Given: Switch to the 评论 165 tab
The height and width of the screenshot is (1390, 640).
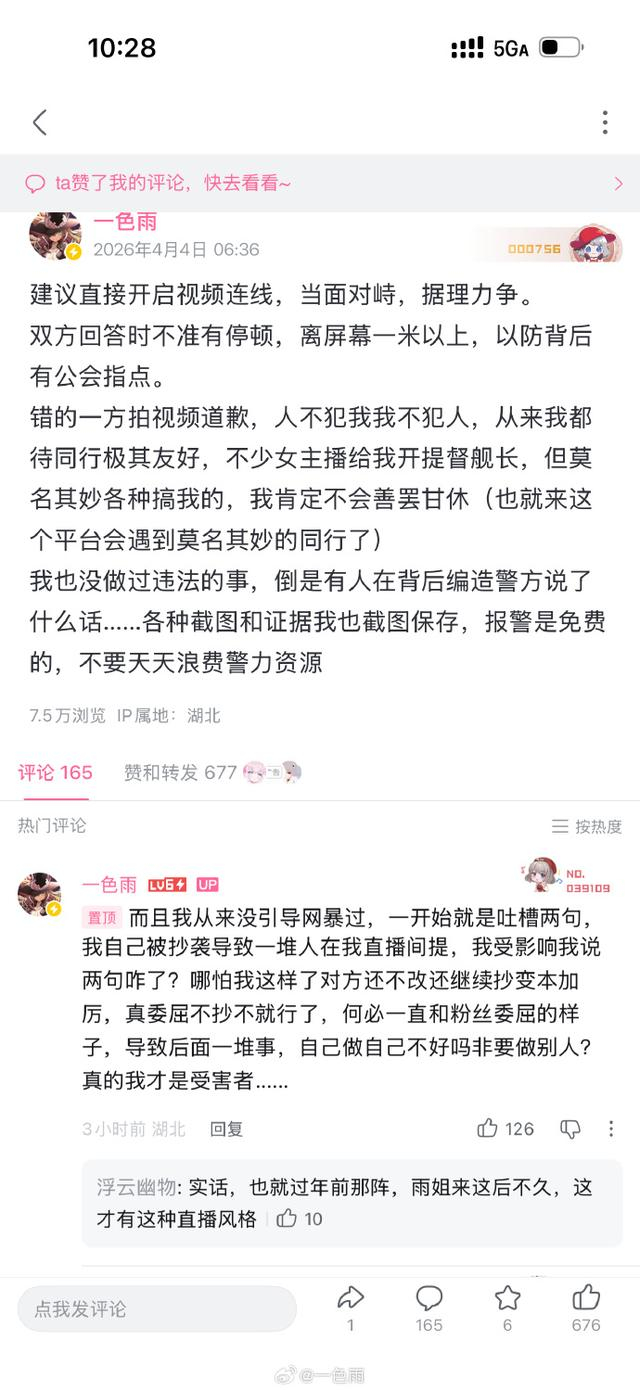Looking at the screenshot, I should [55, 772].
